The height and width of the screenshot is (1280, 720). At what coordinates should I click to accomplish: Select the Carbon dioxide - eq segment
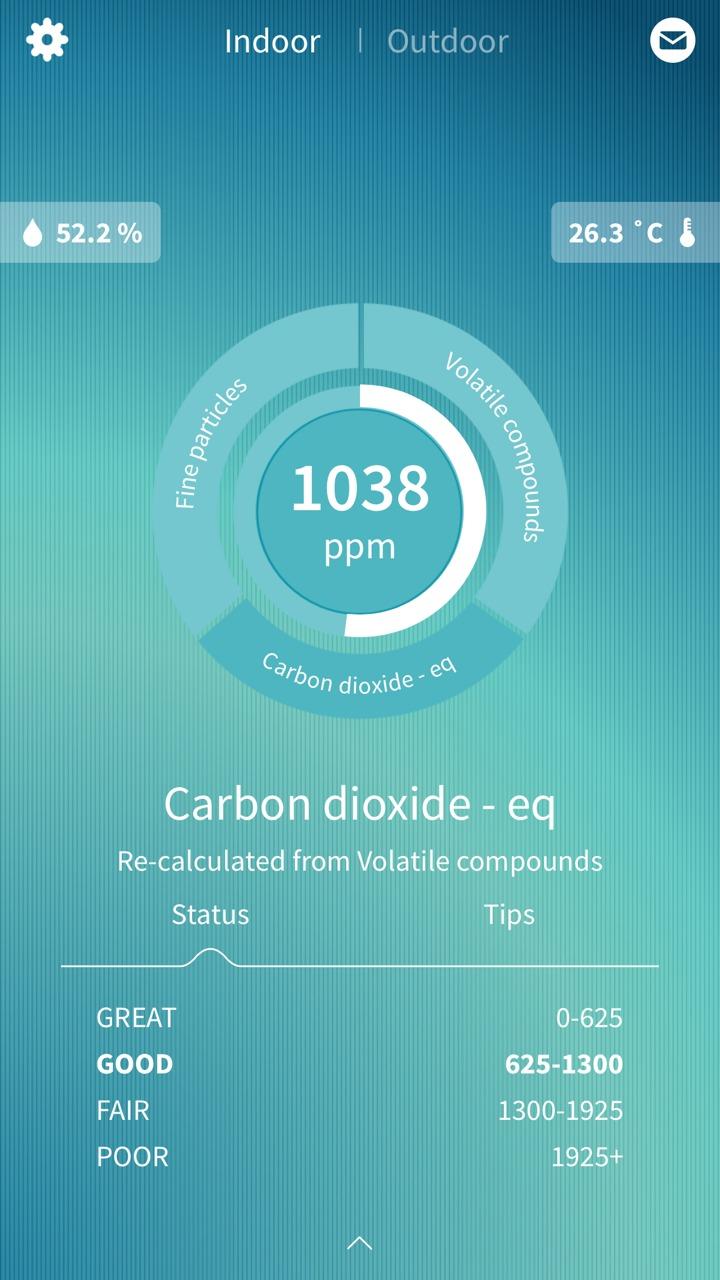[358, 671]
